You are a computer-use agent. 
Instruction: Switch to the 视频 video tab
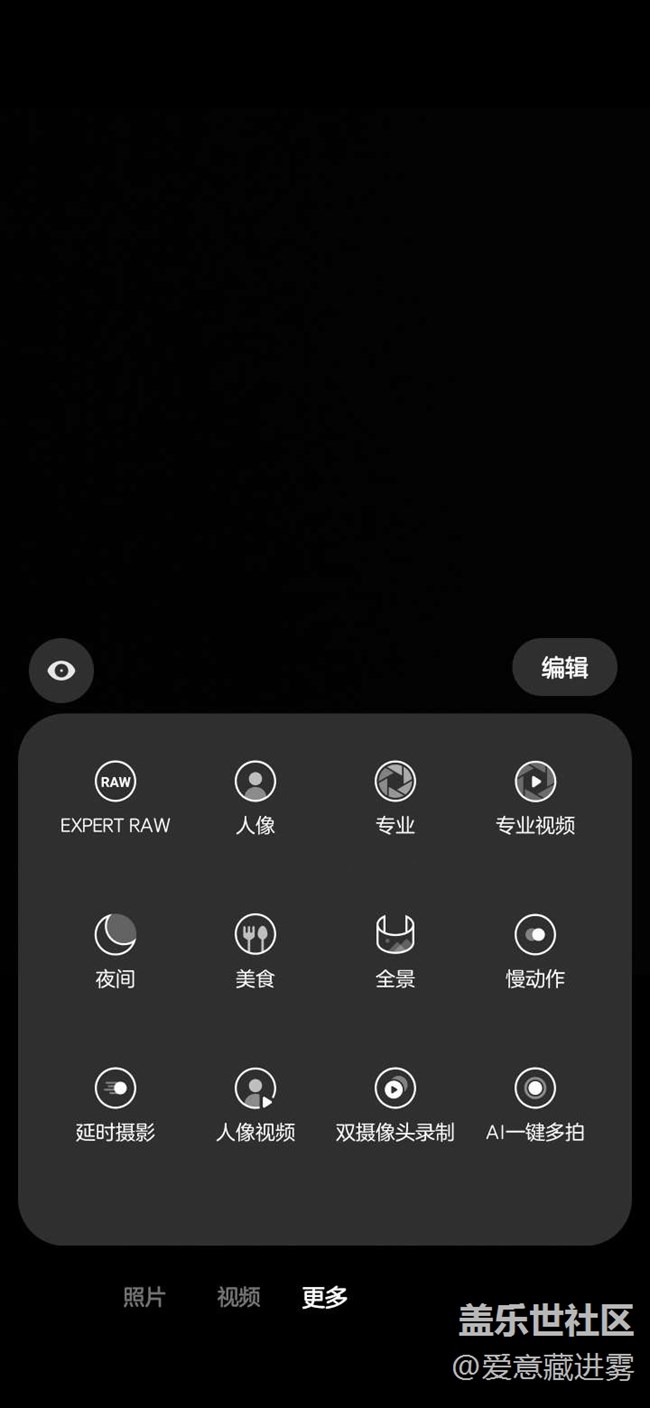click(x=238, y=1297)
